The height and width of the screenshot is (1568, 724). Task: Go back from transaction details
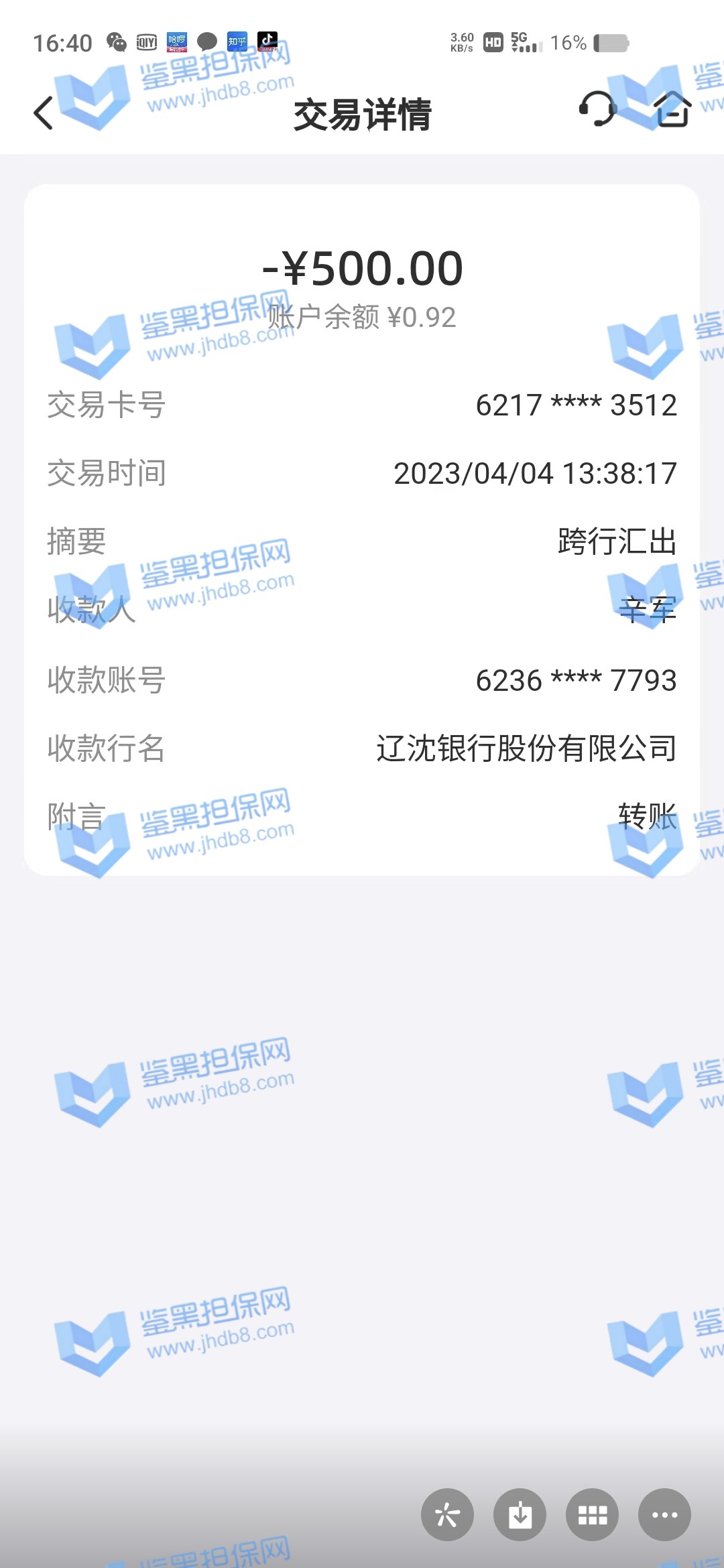pos(43,113)
